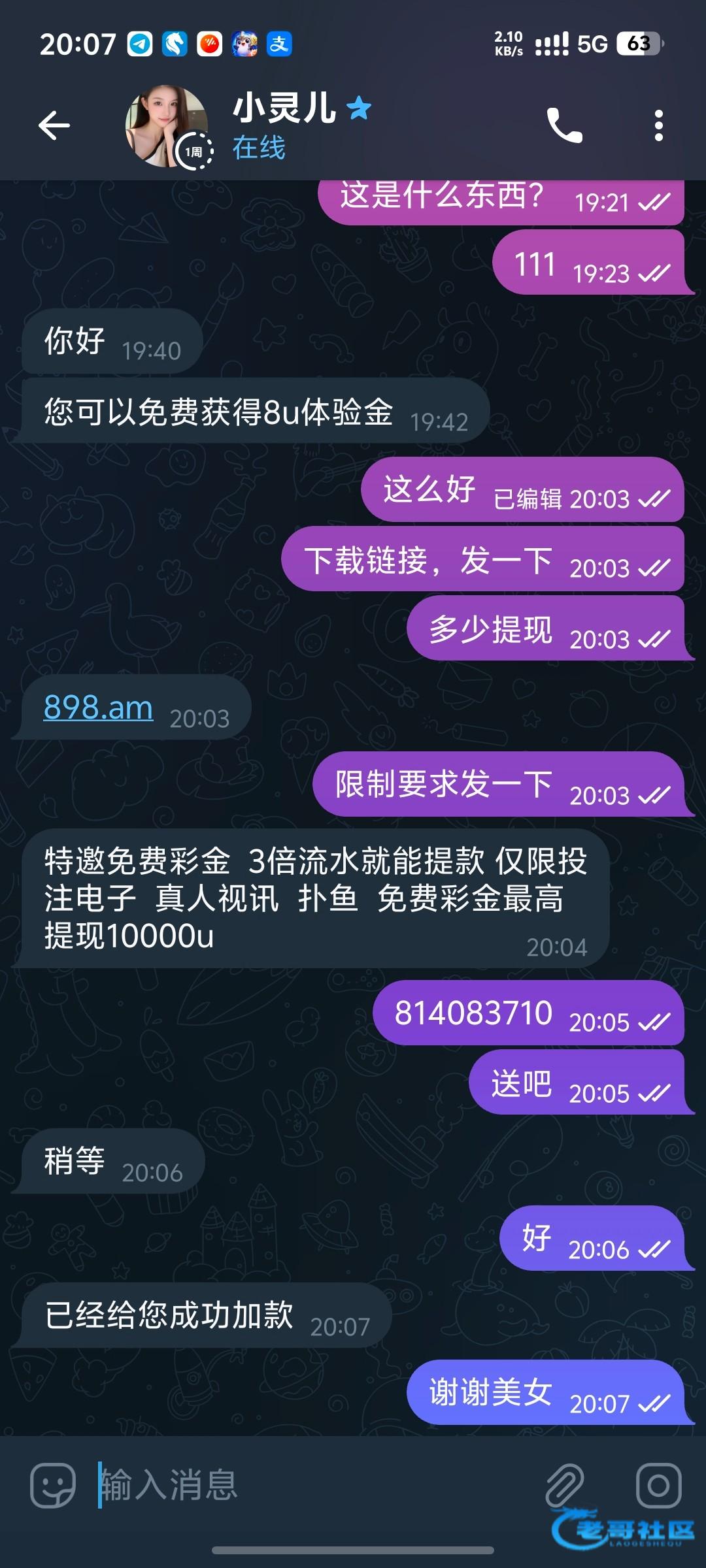The width and height of the screenshot is (706, 1568).
Task: Focus the 输入消息 message field
Action: 314,1485
